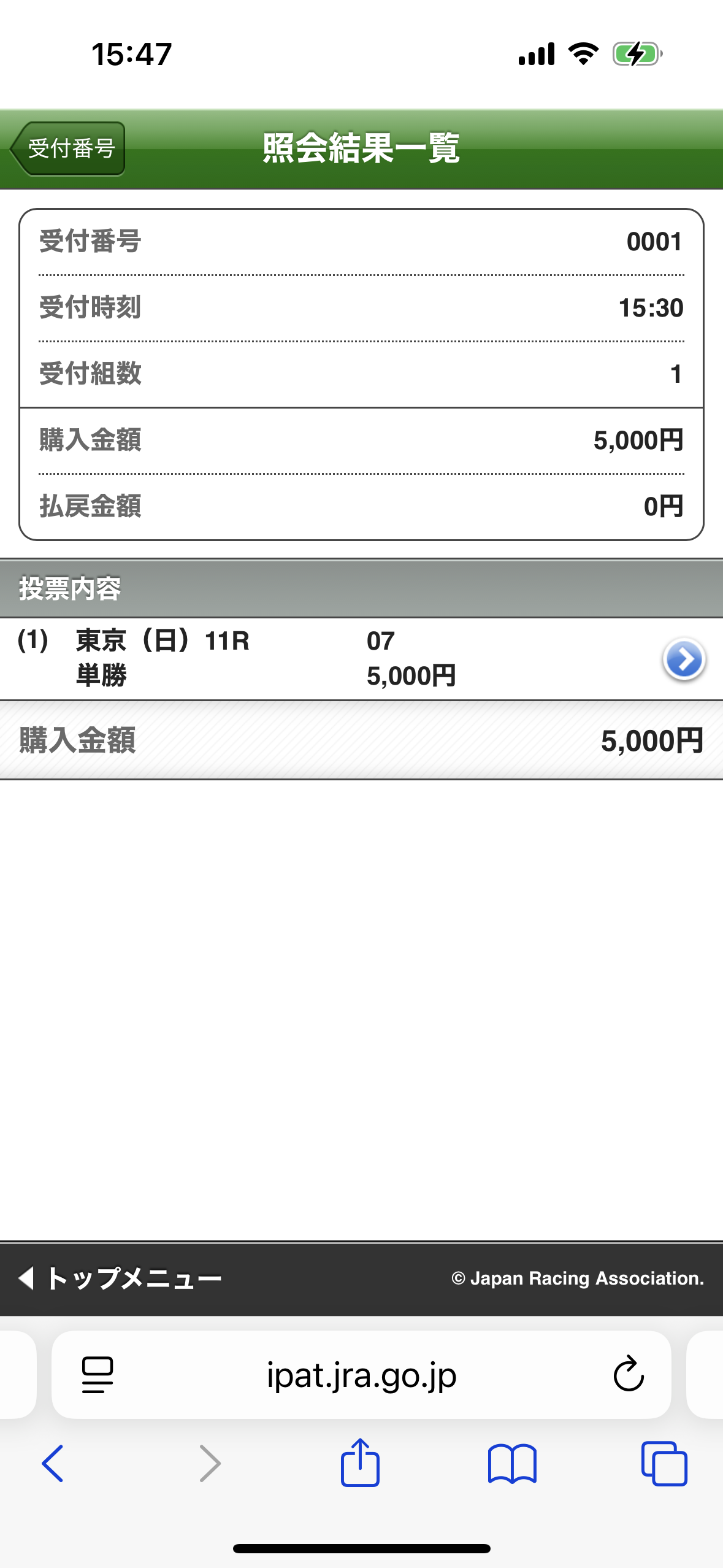
Task: Go back to 受付番号 list
Action: (69, 148)
